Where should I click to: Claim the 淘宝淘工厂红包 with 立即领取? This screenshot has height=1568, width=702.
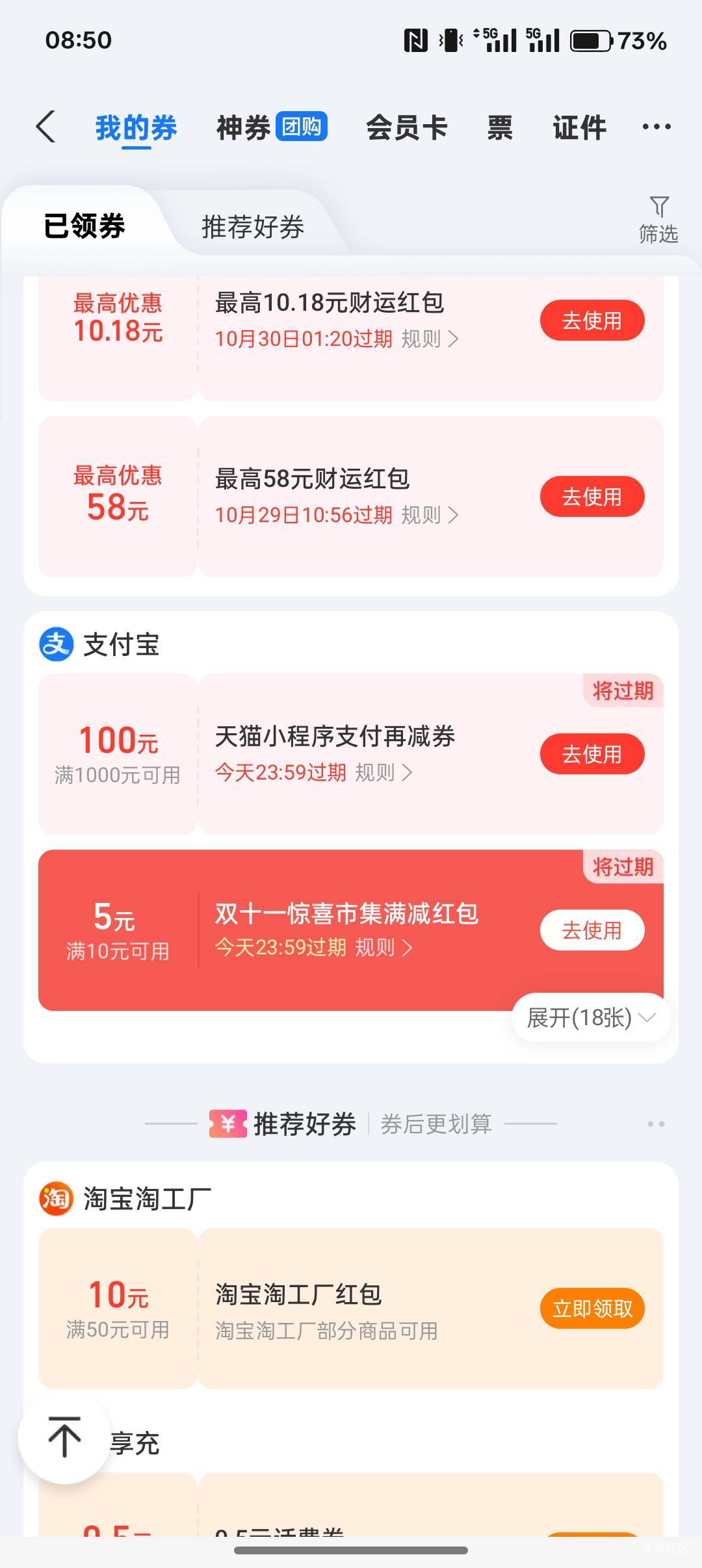(x=591, y=1308)
